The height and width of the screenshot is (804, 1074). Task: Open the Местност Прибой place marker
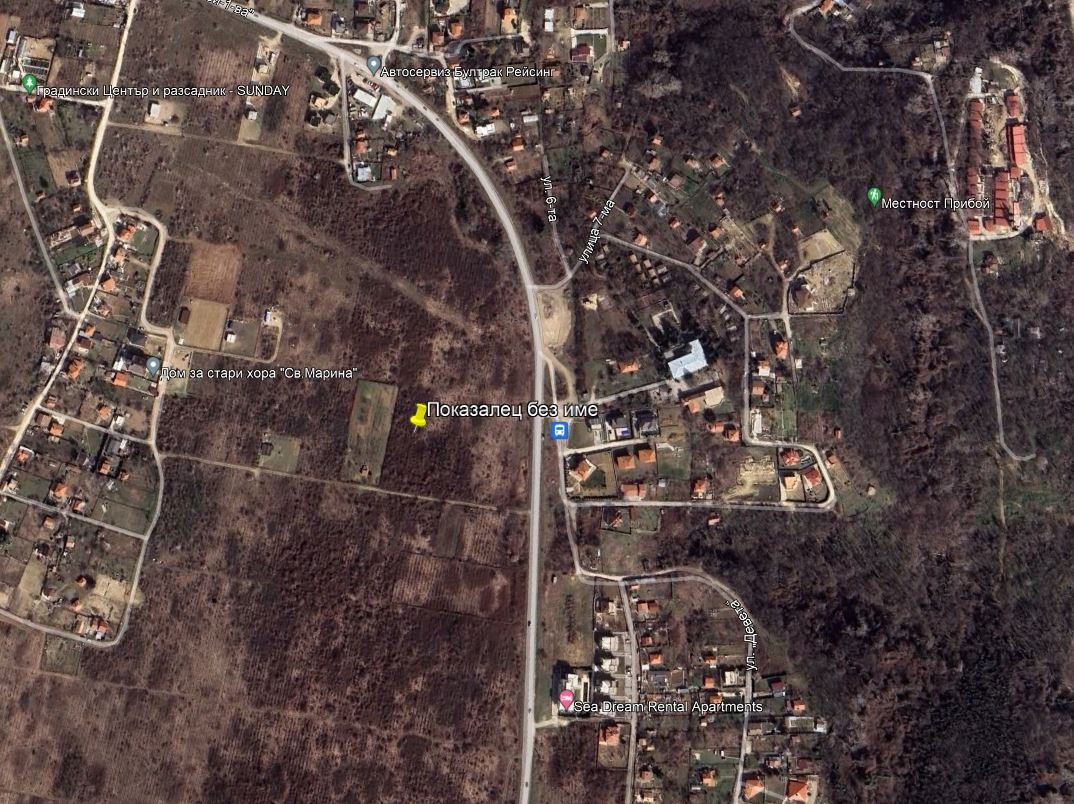874,195
